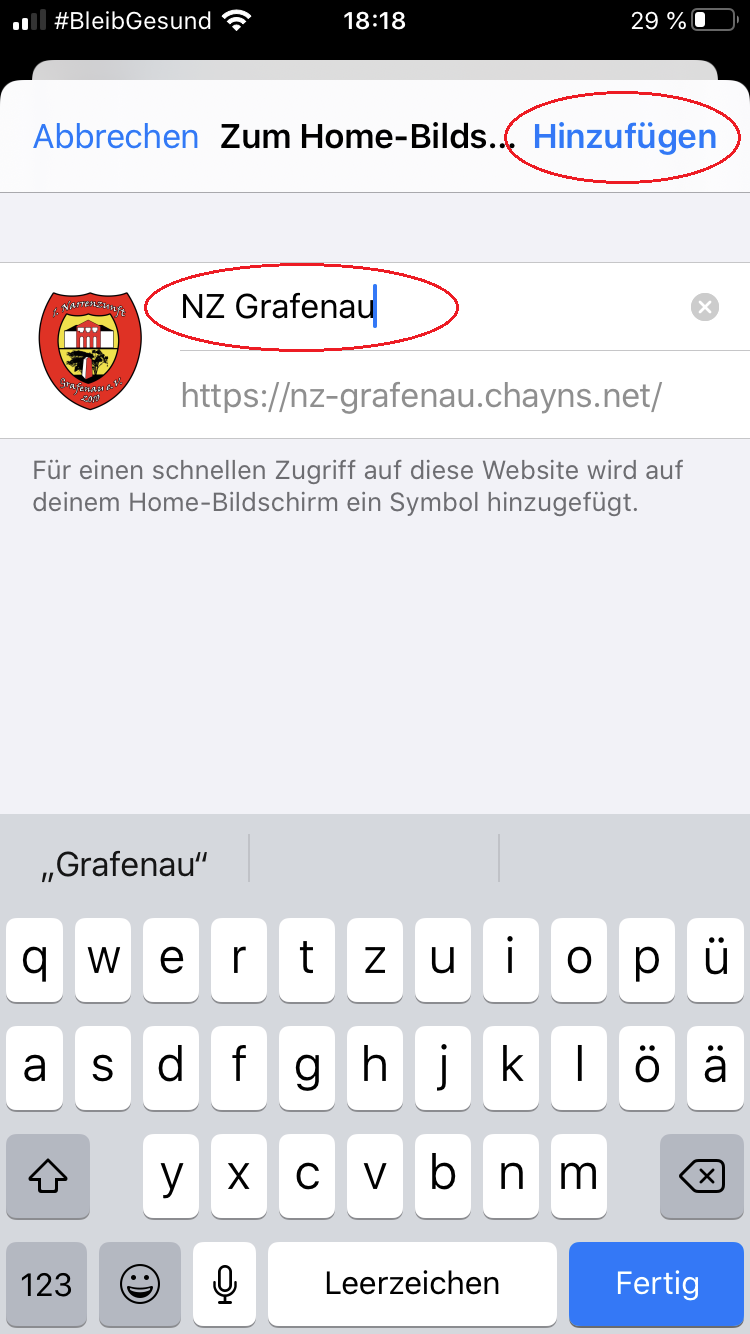This screenshot has height=1334, width=750.
Task: Toggle the shift key
Action: pos(48,1176)
